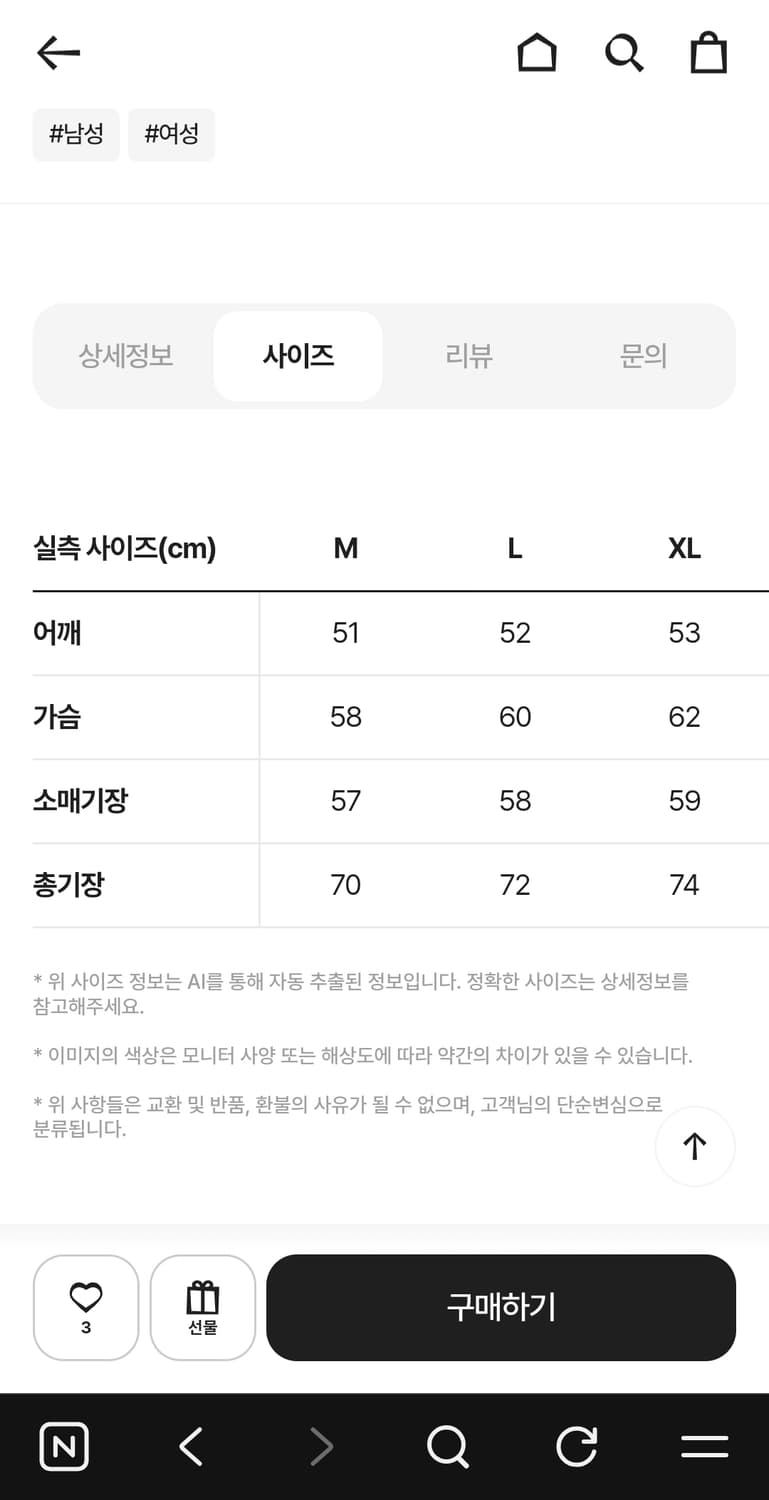Tap the scroll-to-top arrow button
The width and height of the screenshot is (769, 1500).
pos(695,1146)
